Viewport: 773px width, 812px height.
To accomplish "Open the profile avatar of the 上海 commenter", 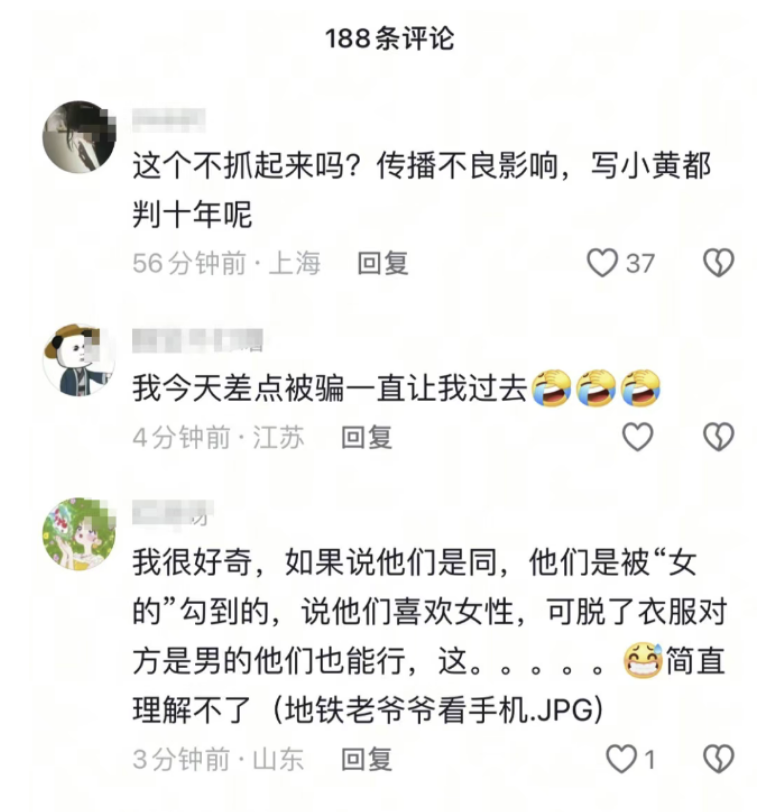I will [x=79, y=137].
